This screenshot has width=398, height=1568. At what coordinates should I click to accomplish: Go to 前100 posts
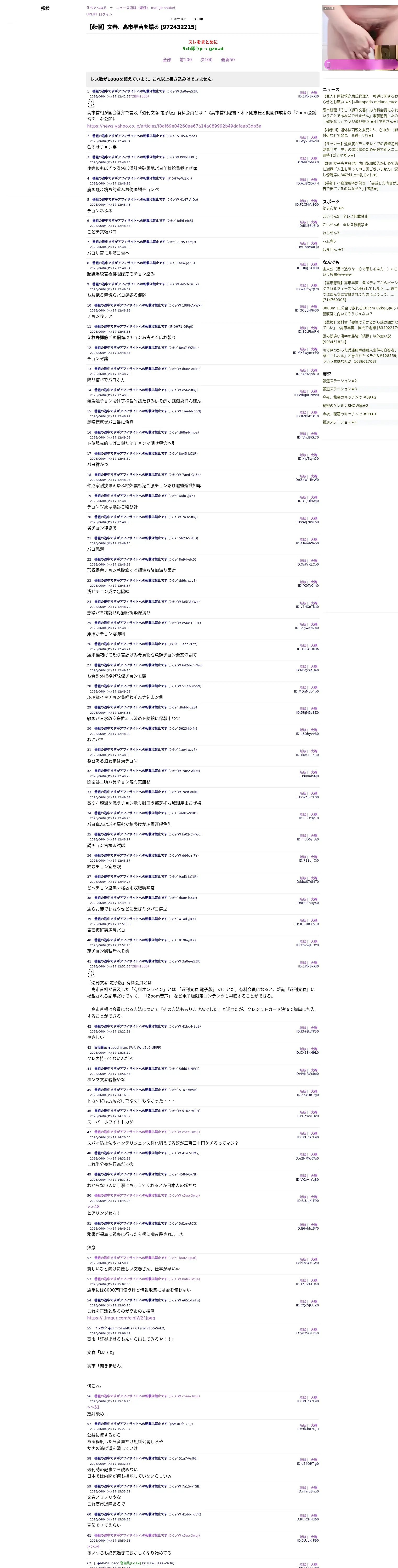click(186, 60)
